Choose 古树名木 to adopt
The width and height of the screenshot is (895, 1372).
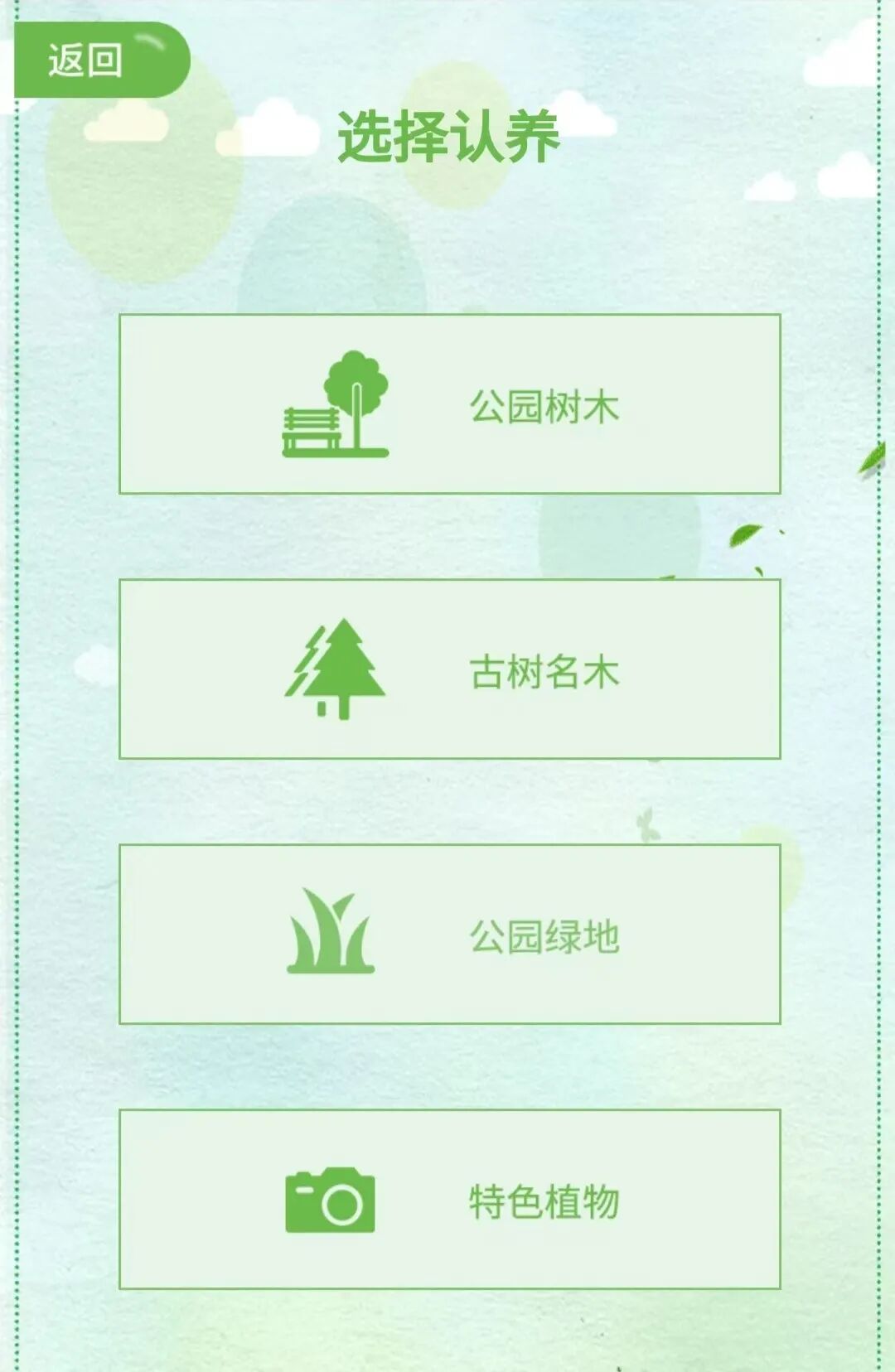coord(449,669)
